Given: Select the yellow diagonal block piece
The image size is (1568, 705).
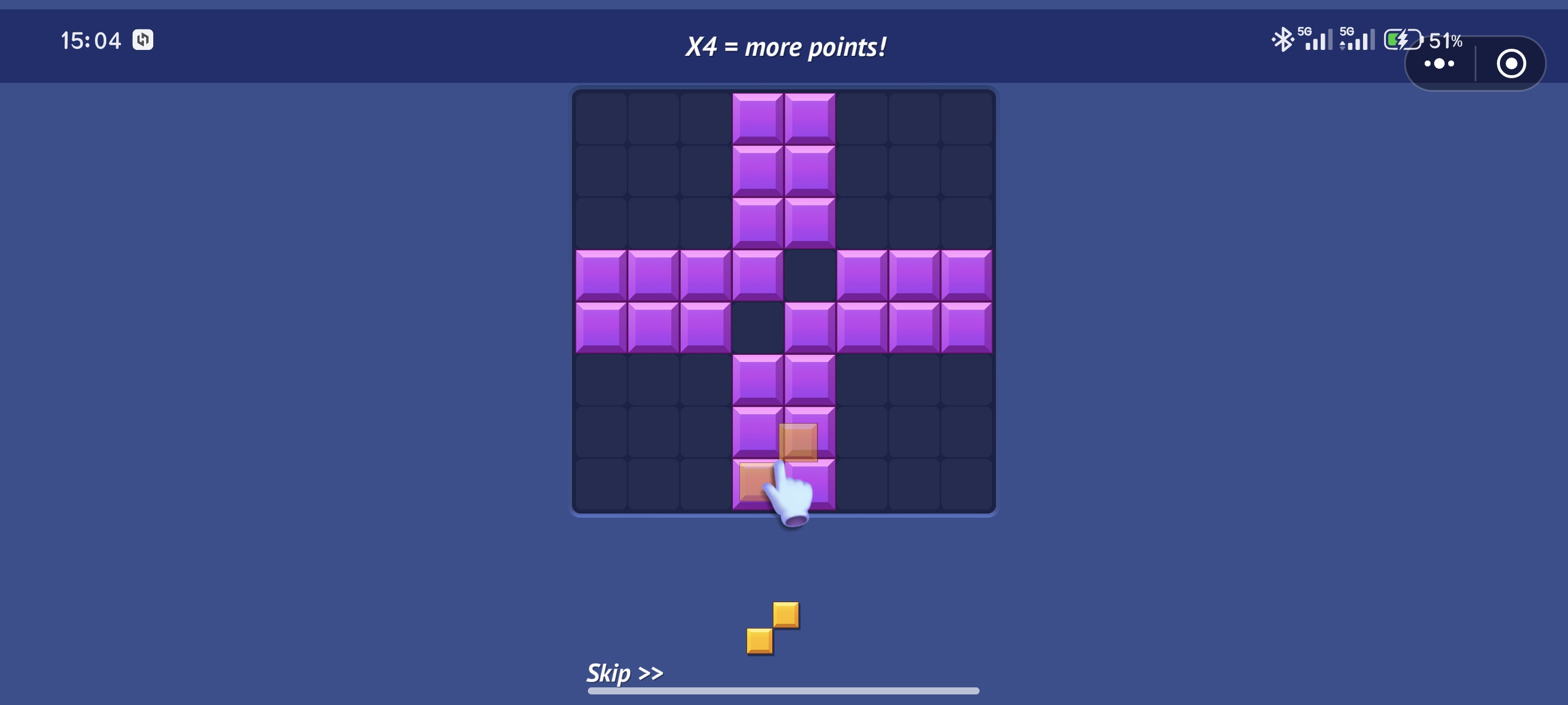Looking at the screenshot, I should point(772,627).
